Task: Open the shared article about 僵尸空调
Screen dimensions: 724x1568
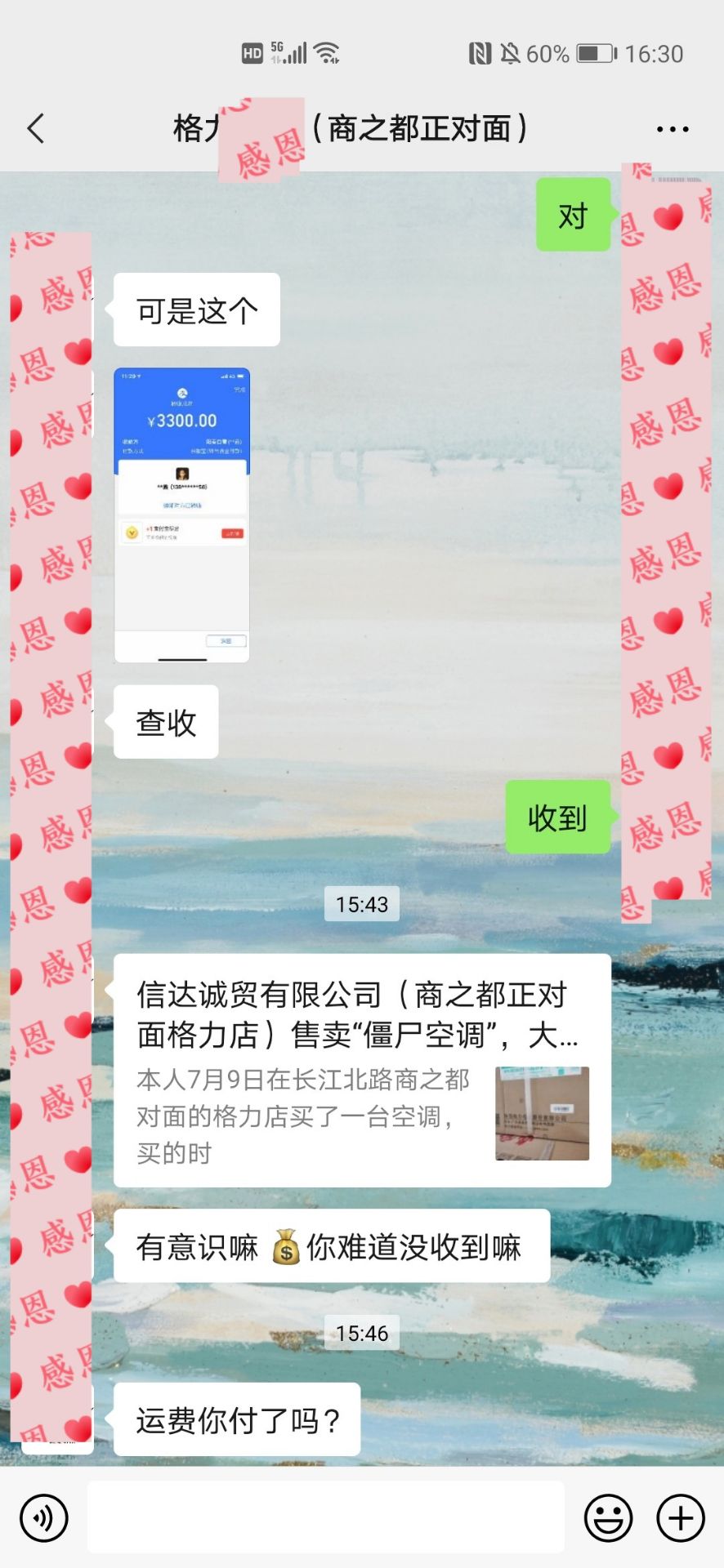Action: [362, 1070]
